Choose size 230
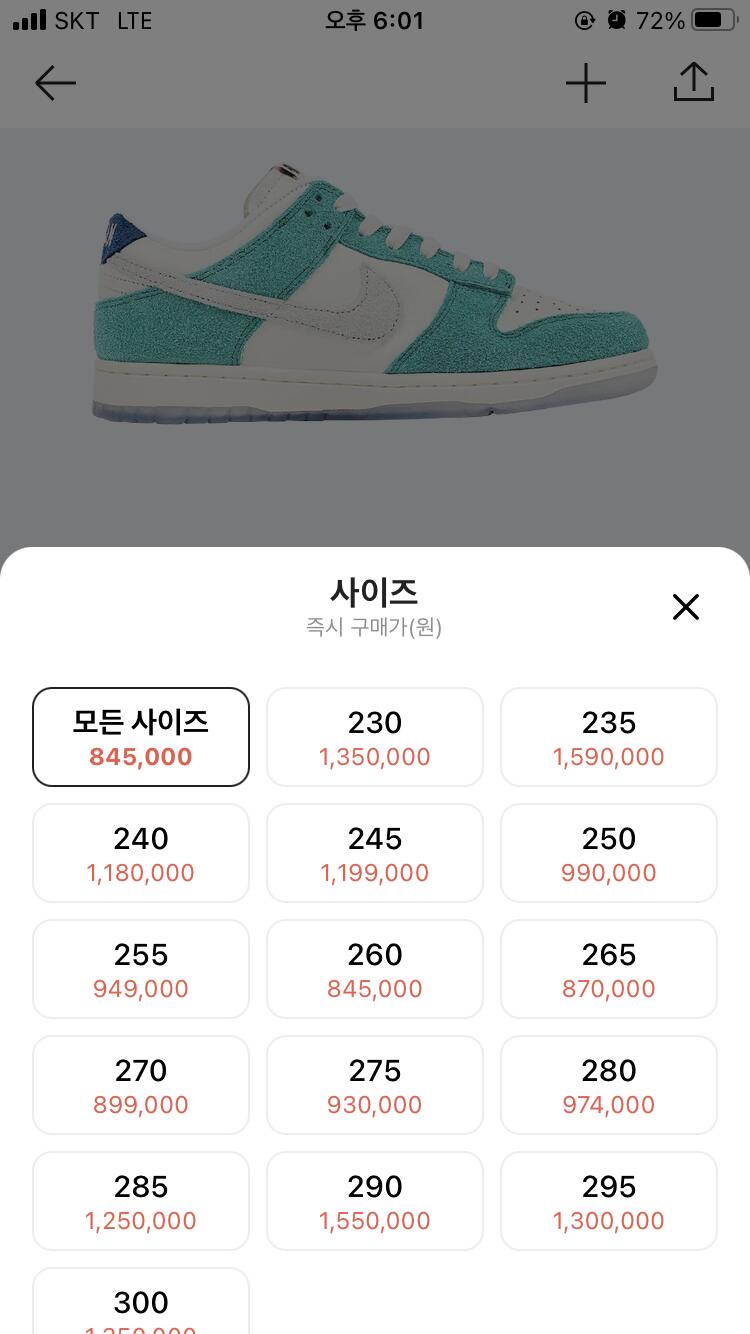Image resolution: width=750 pixels, height=1334 pixels. click(x=375, y=737)
